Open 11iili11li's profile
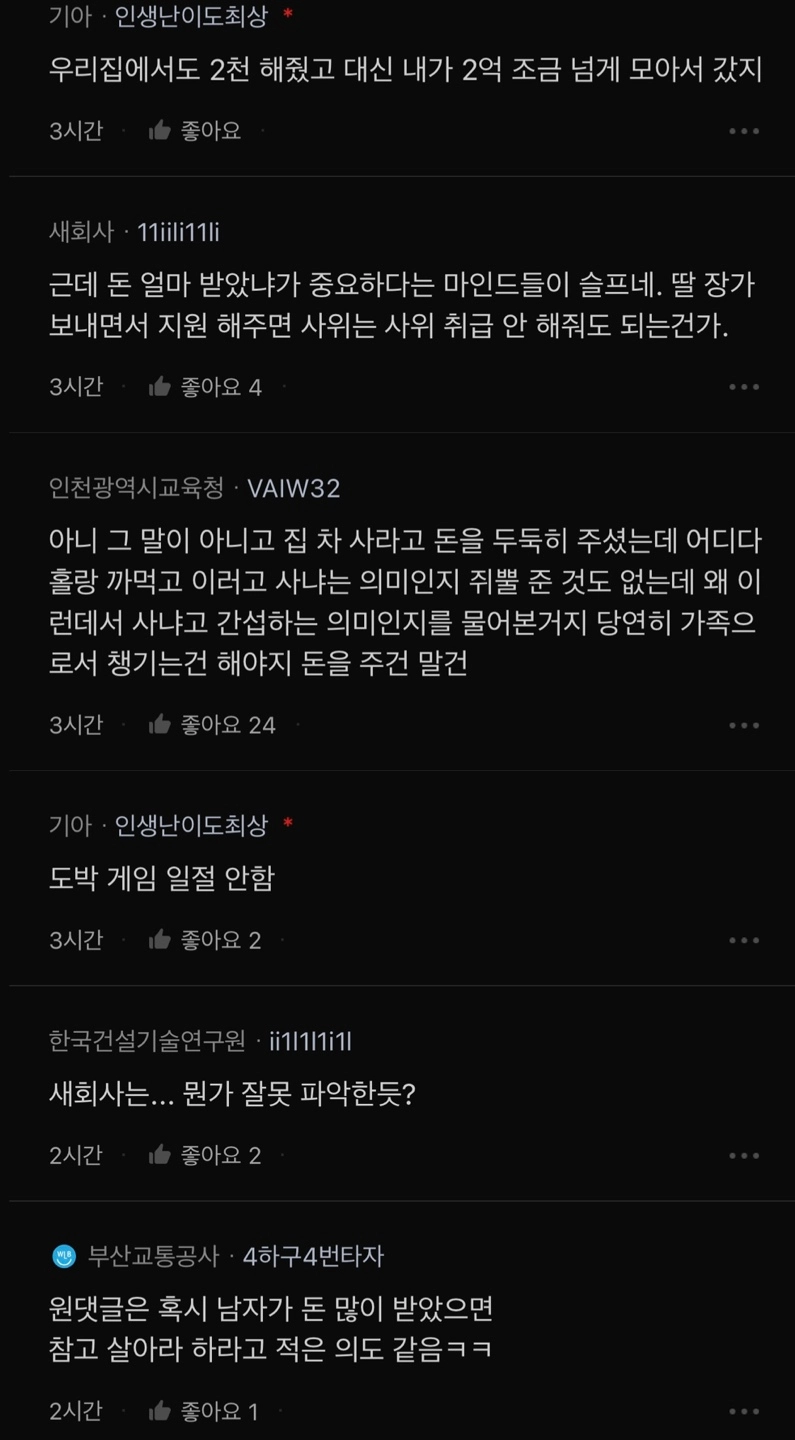795x1440 pixels. point(178,232)
